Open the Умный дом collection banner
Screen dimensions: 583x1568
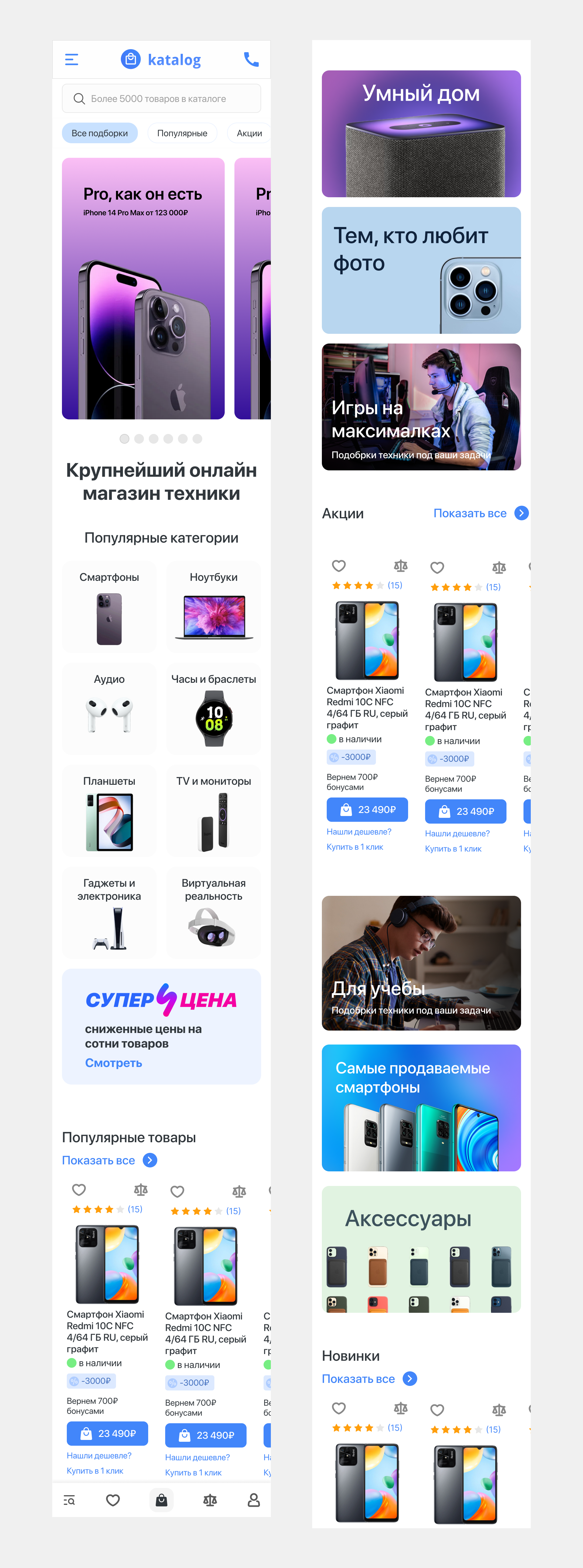click(421, 134)
